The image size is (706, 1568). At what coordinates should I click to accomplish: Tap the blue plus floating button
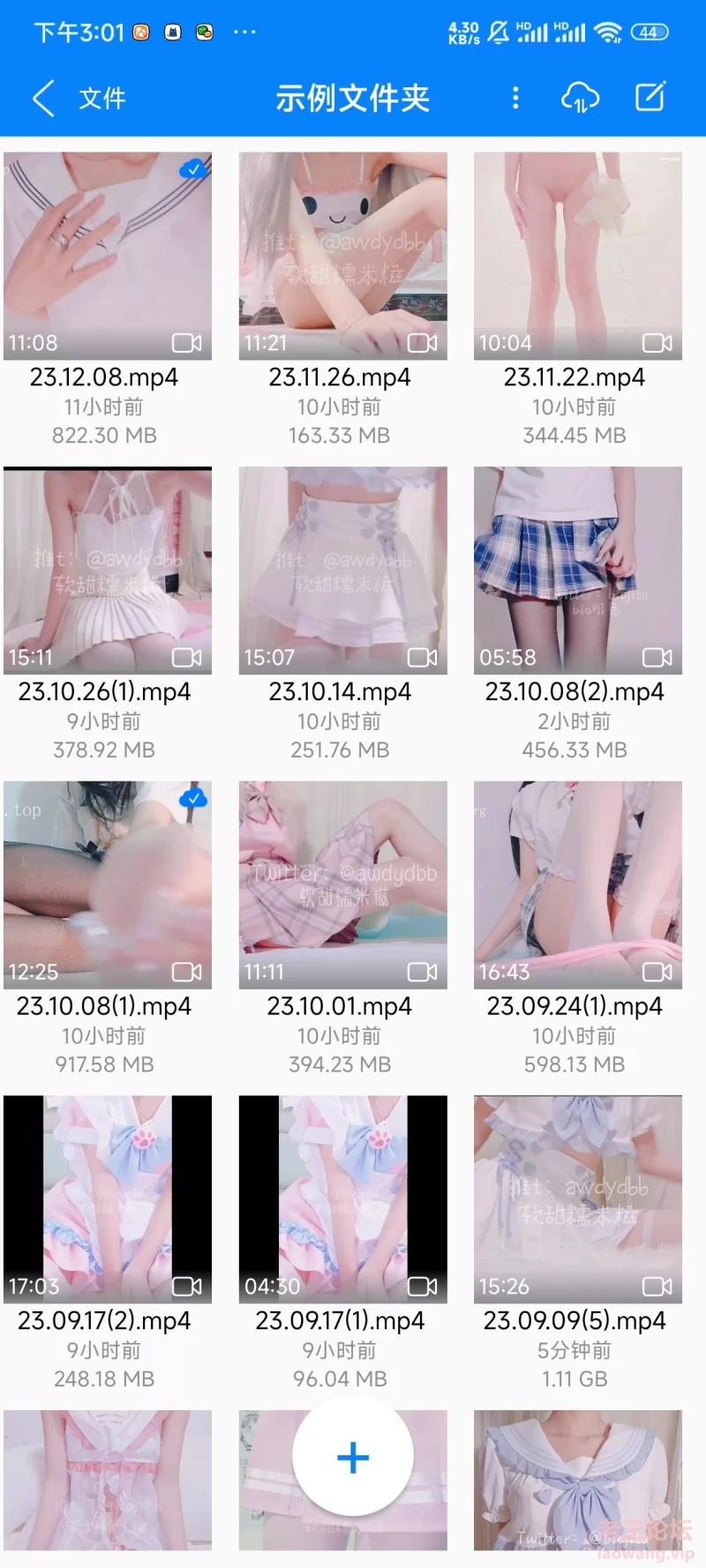353,1457
